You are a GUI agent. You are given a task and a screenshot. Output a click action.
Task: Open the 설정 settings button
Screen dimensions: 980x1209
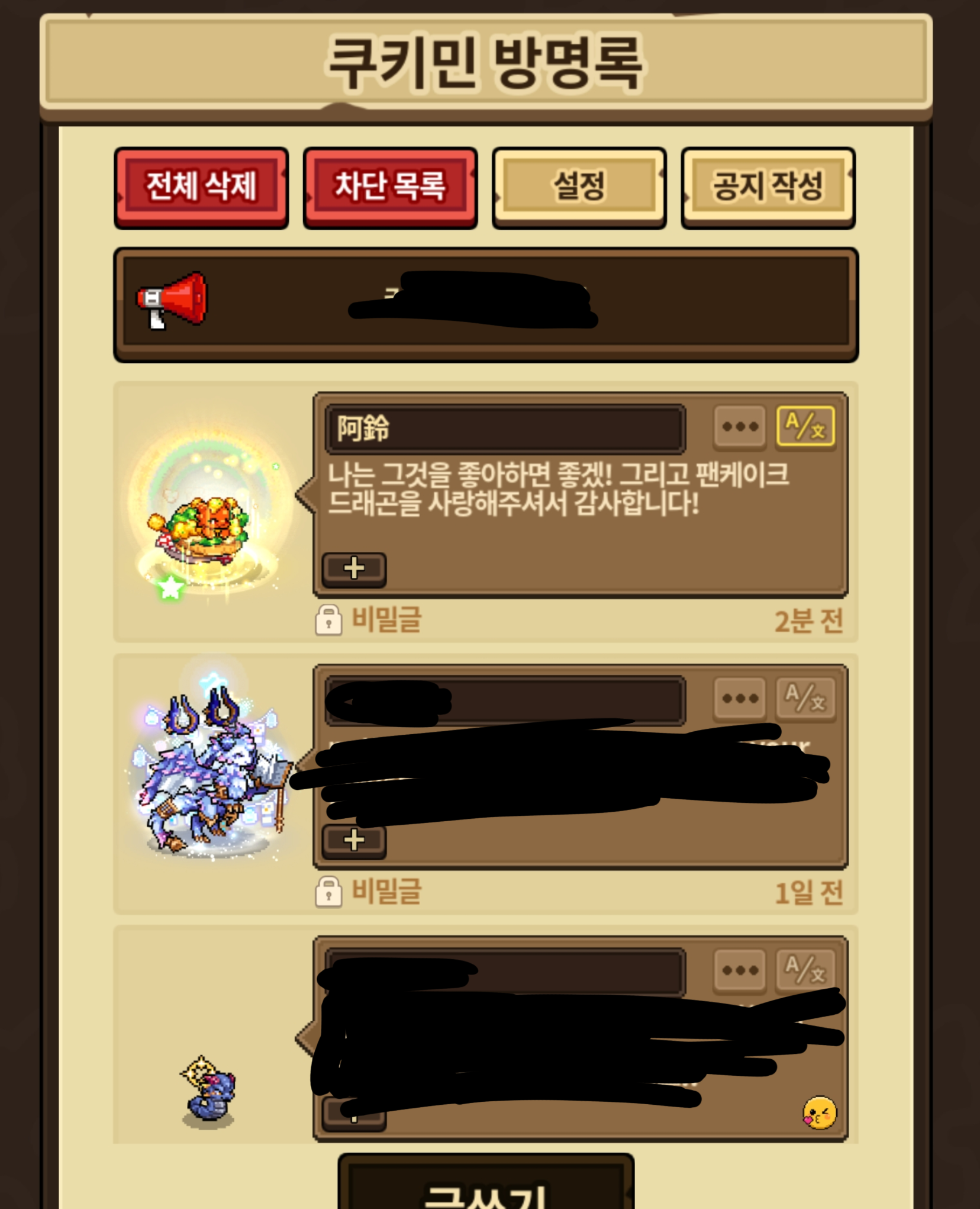579,188
